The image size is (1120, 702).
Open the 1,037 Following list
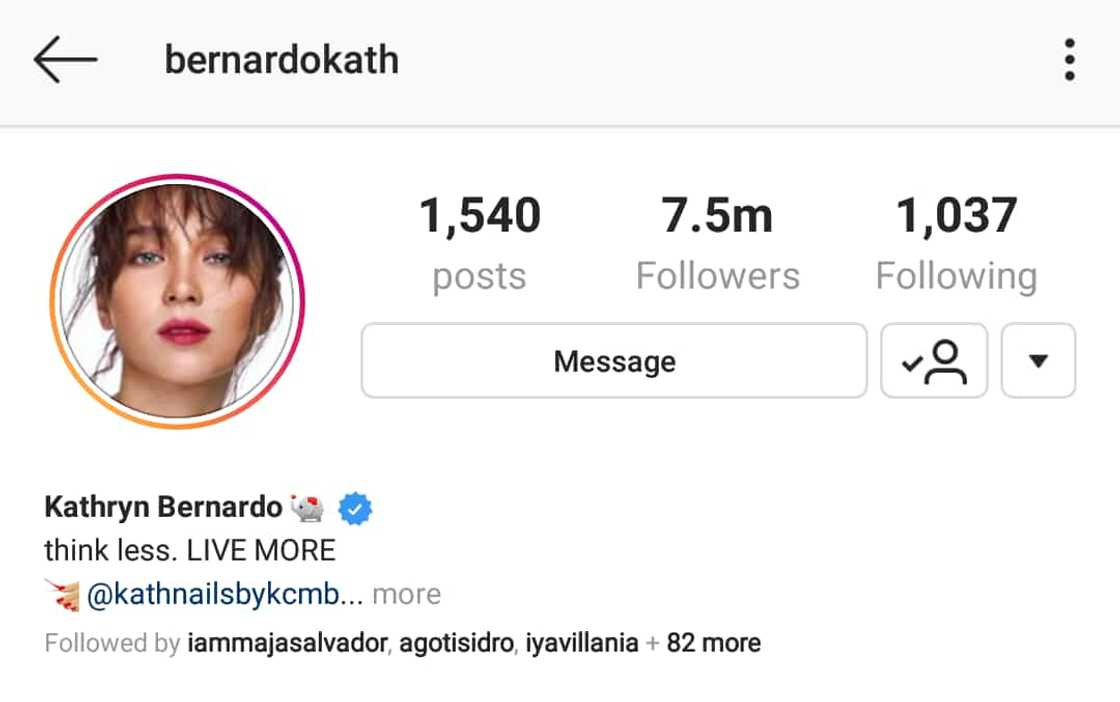pyautogui.click(x=956, y=244)
